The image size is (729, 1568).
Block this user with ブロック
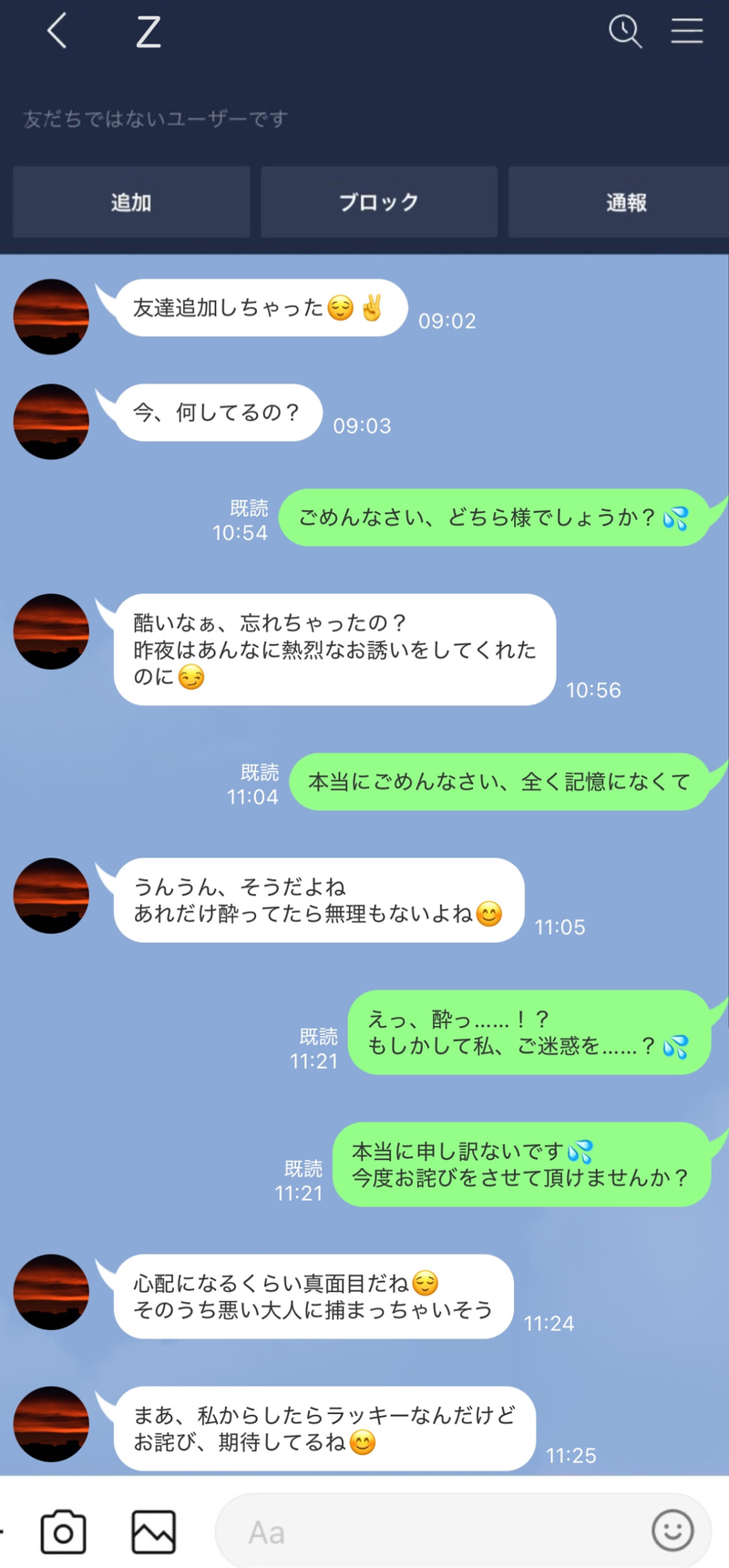[379, 202]
